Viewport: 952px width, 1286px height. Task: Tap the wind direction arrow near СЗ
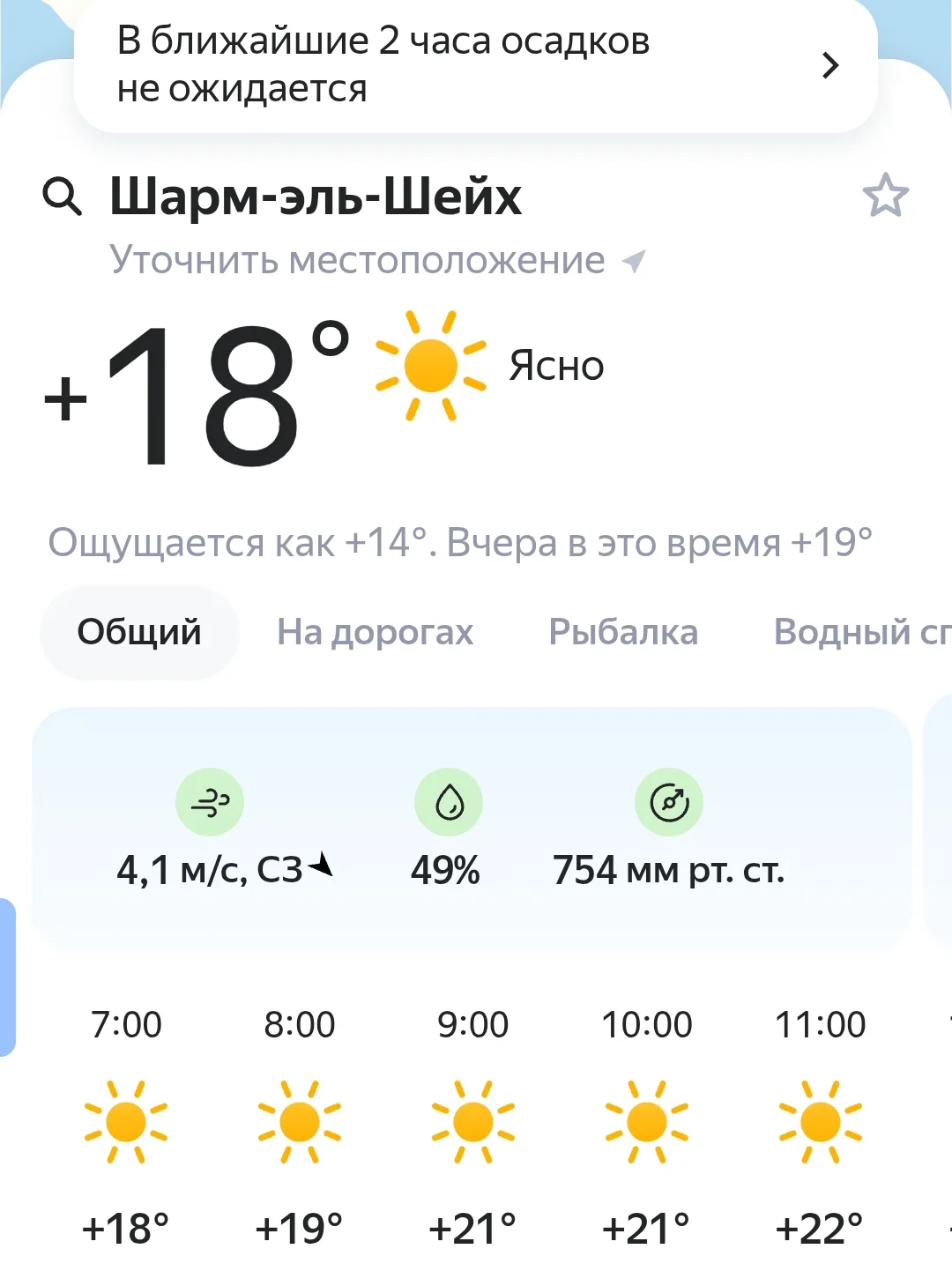(318, 865)
